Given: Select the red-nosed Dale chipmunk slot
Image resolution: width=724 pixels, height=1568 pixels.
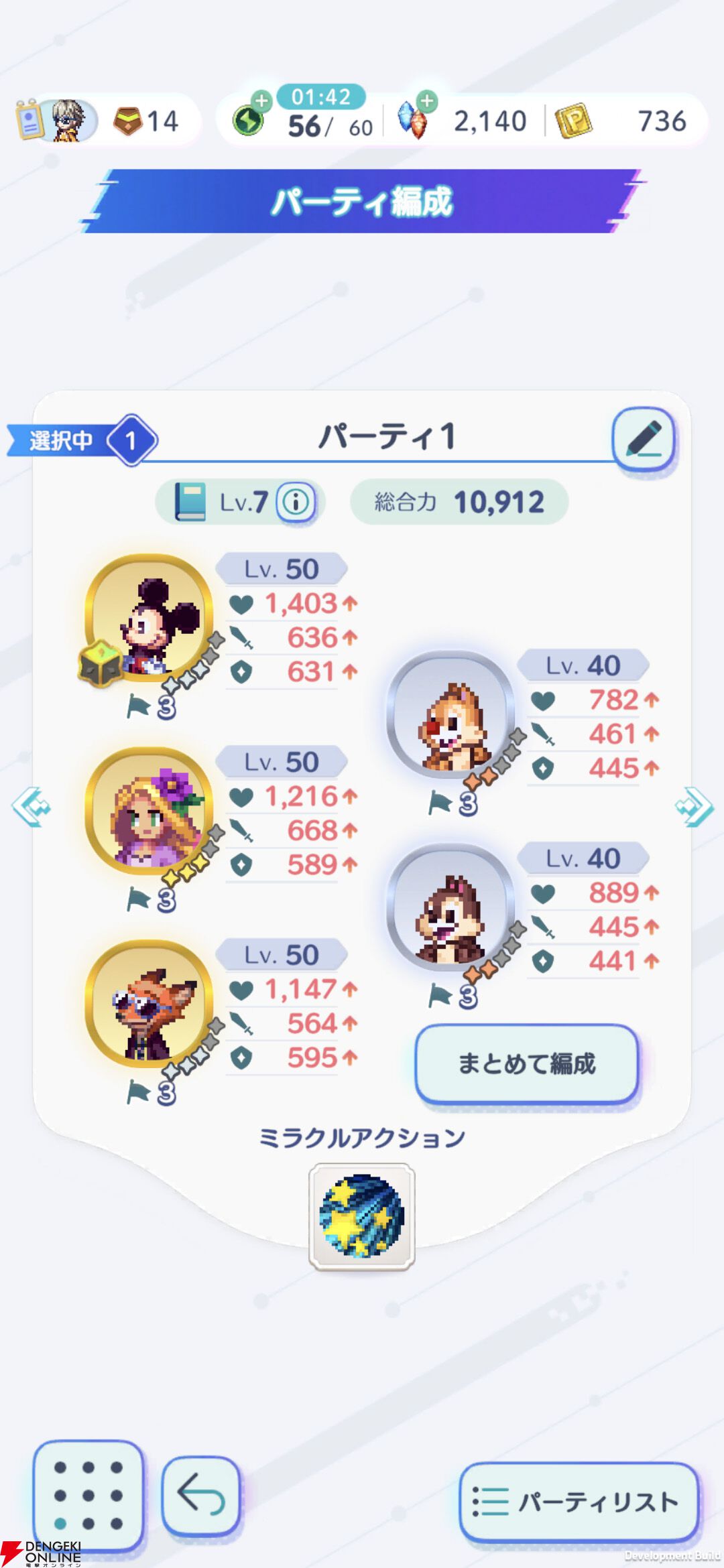Looking at the screenshot, I should [451, 716].
